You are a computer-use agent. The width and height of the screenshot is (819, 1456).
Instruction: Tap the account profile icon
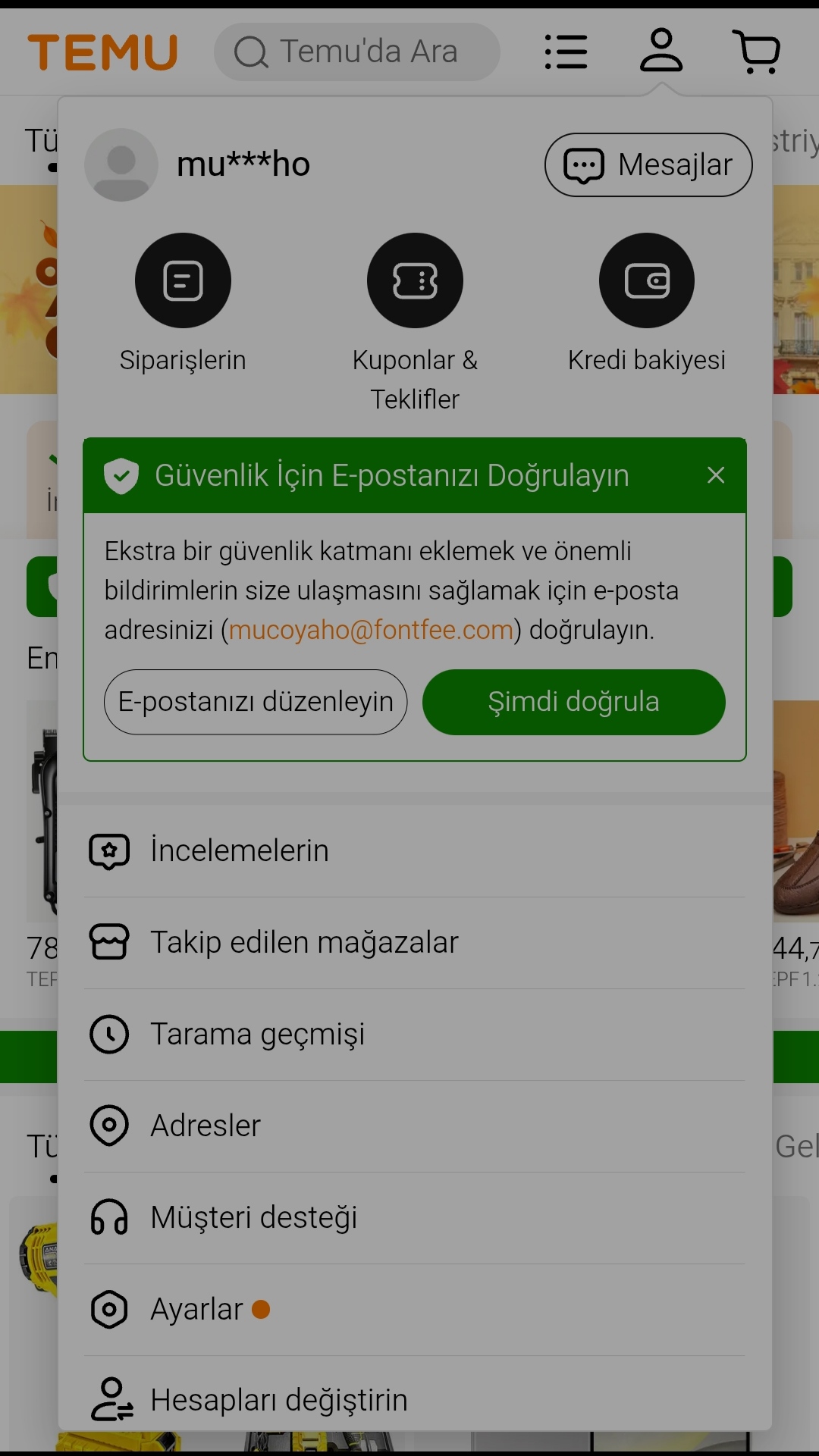pyautogui.click(x=661, y=50)
